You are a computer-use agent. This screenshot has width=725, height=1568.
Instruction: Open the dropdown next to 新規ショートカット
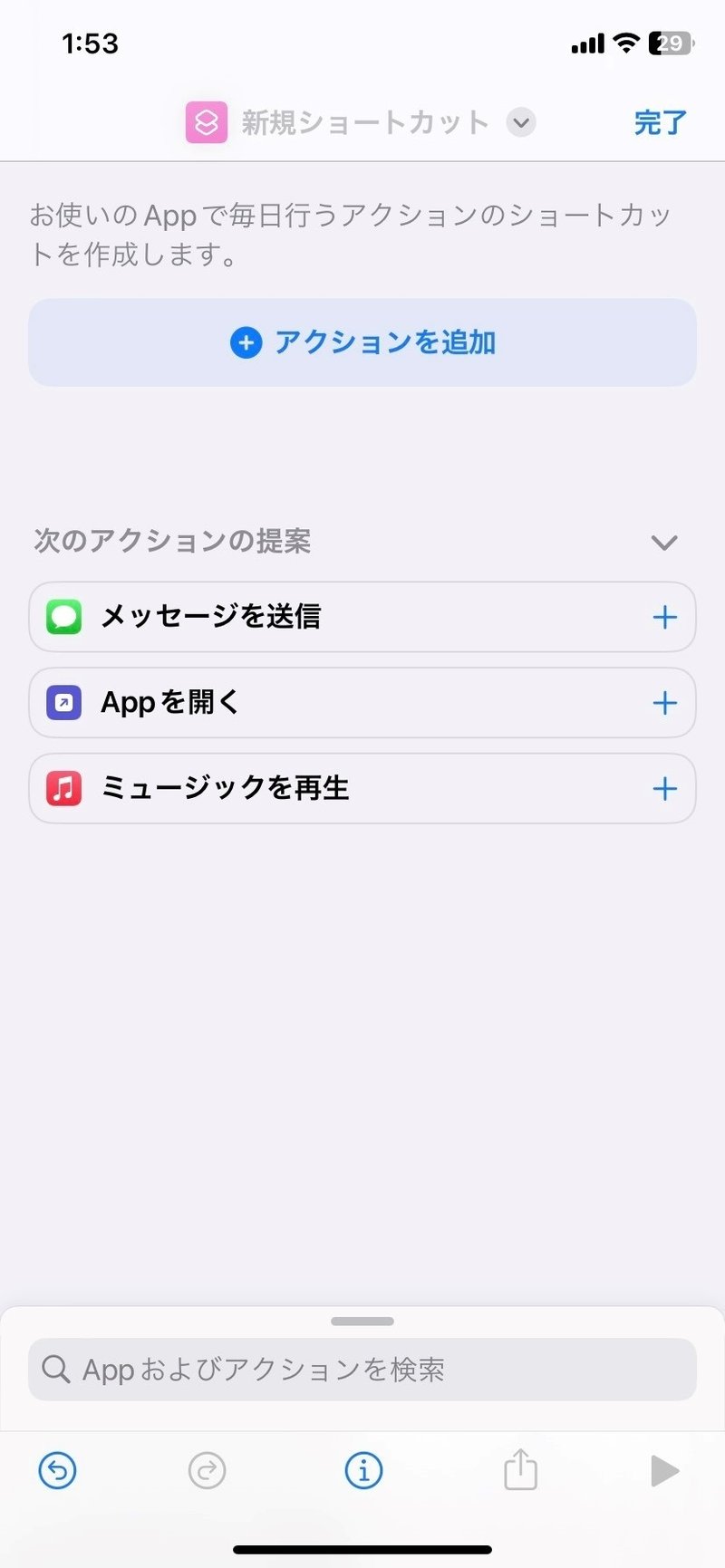pos(521,122)
